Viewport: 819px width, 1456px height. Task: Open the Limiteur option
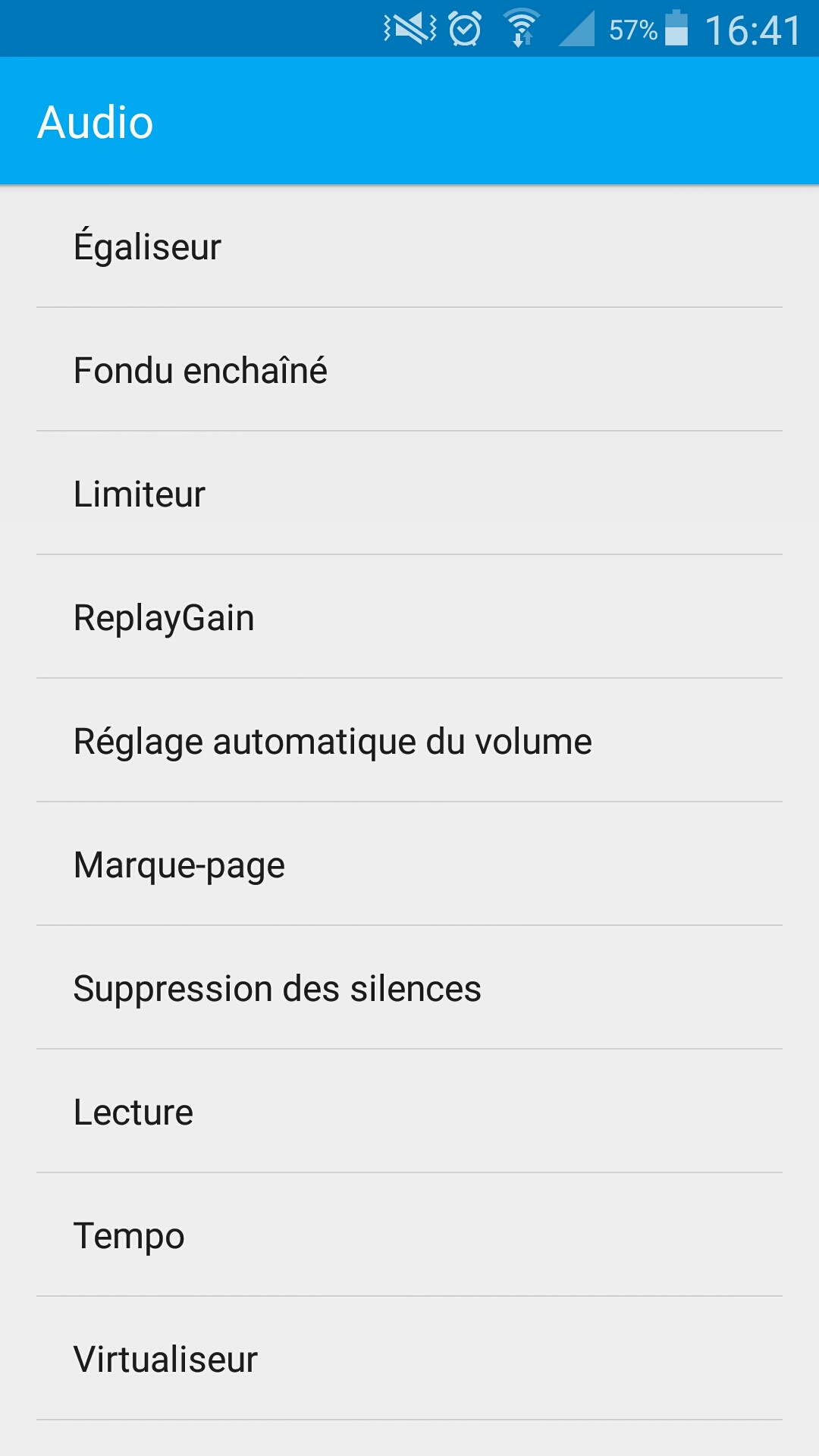(409, 493)
